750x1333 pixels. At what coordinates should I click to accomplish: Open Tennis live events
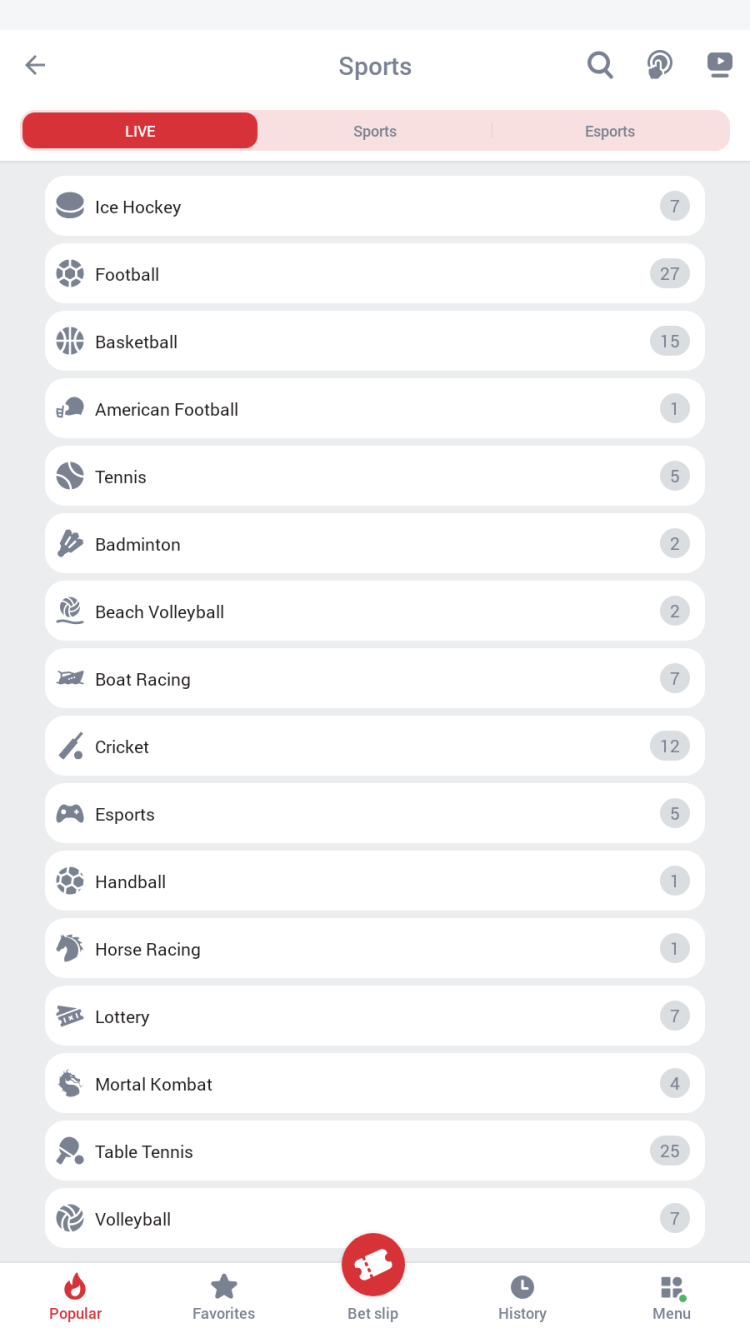[375, 477]
